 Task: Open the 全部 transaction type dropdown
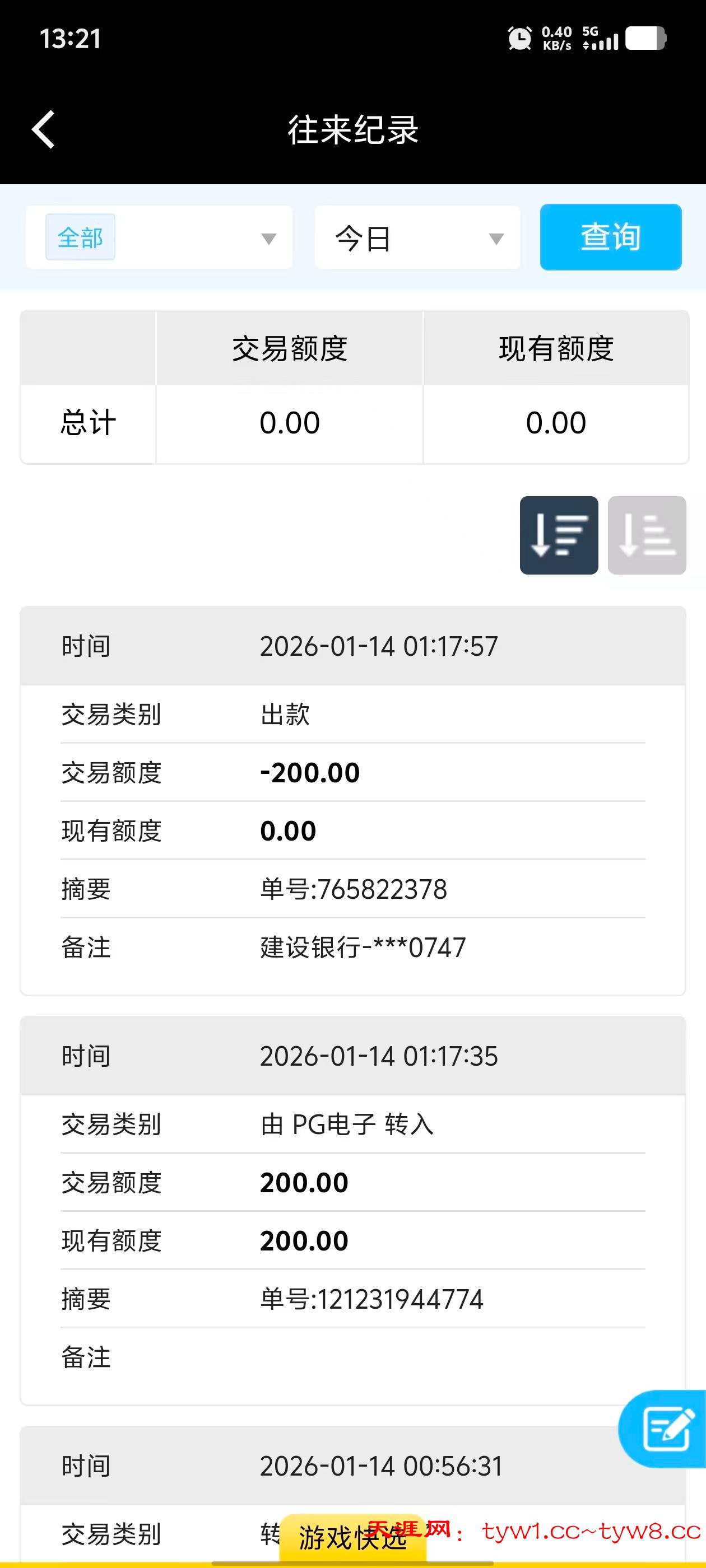coord(159,237)
